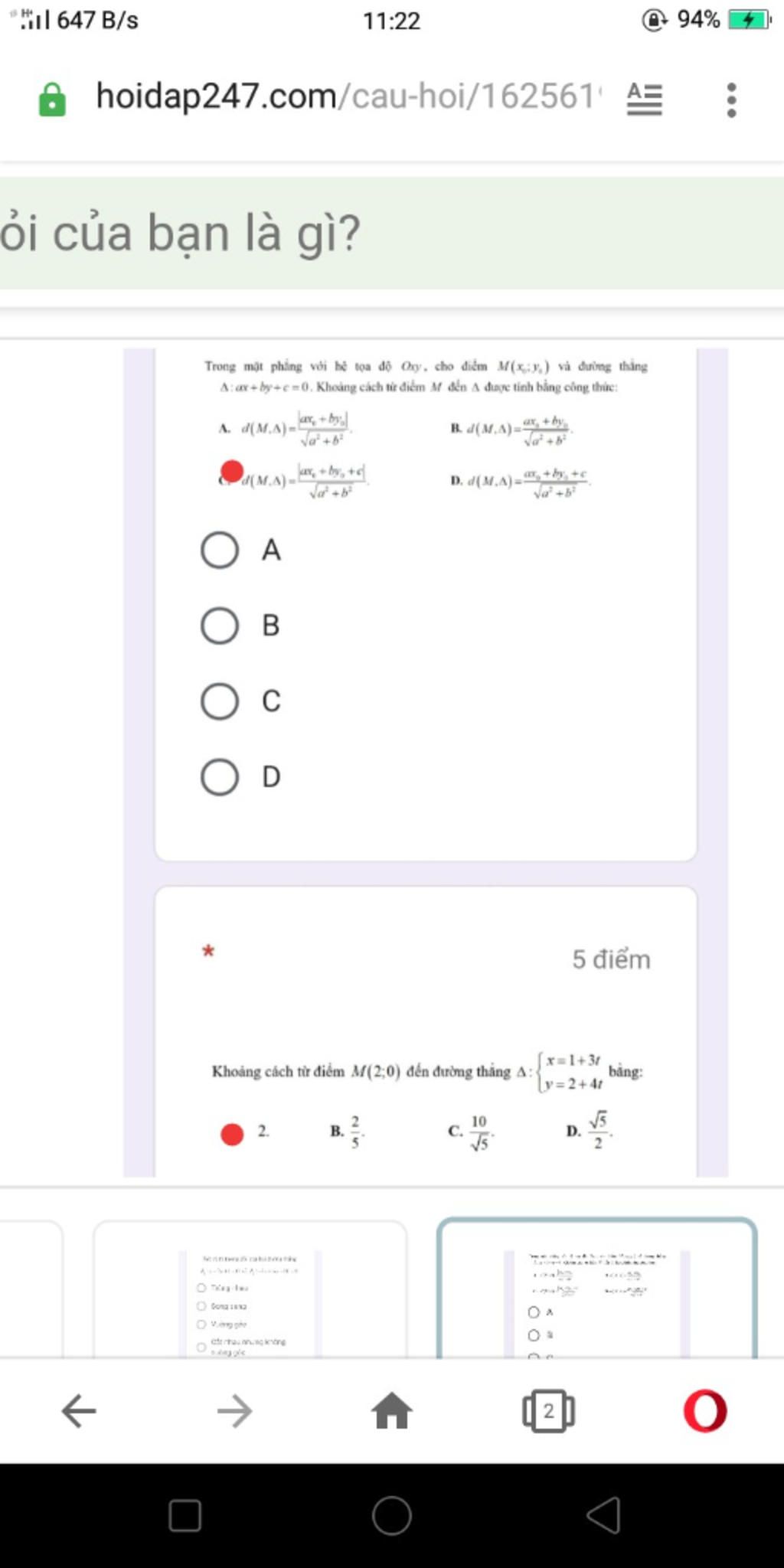Tap the URL address bar
Image resolution: width=784 pixels, height=1568 pixels.
point(345,97)
